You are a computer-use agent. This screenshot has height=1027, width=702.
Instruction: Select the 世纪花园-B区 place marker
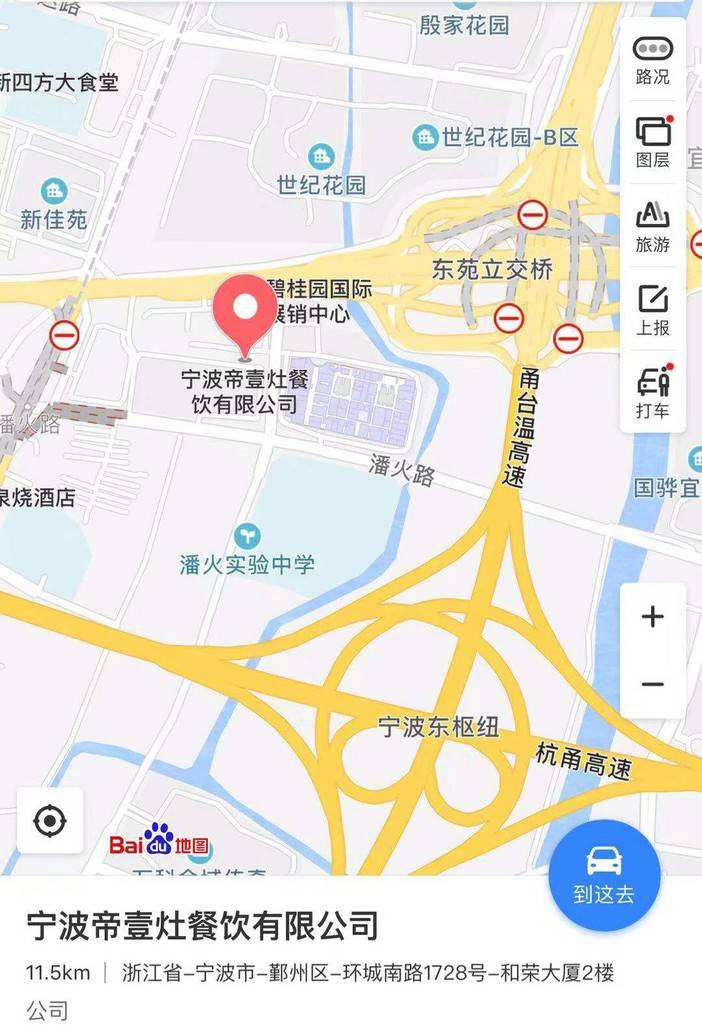click(x=497, y=137)
